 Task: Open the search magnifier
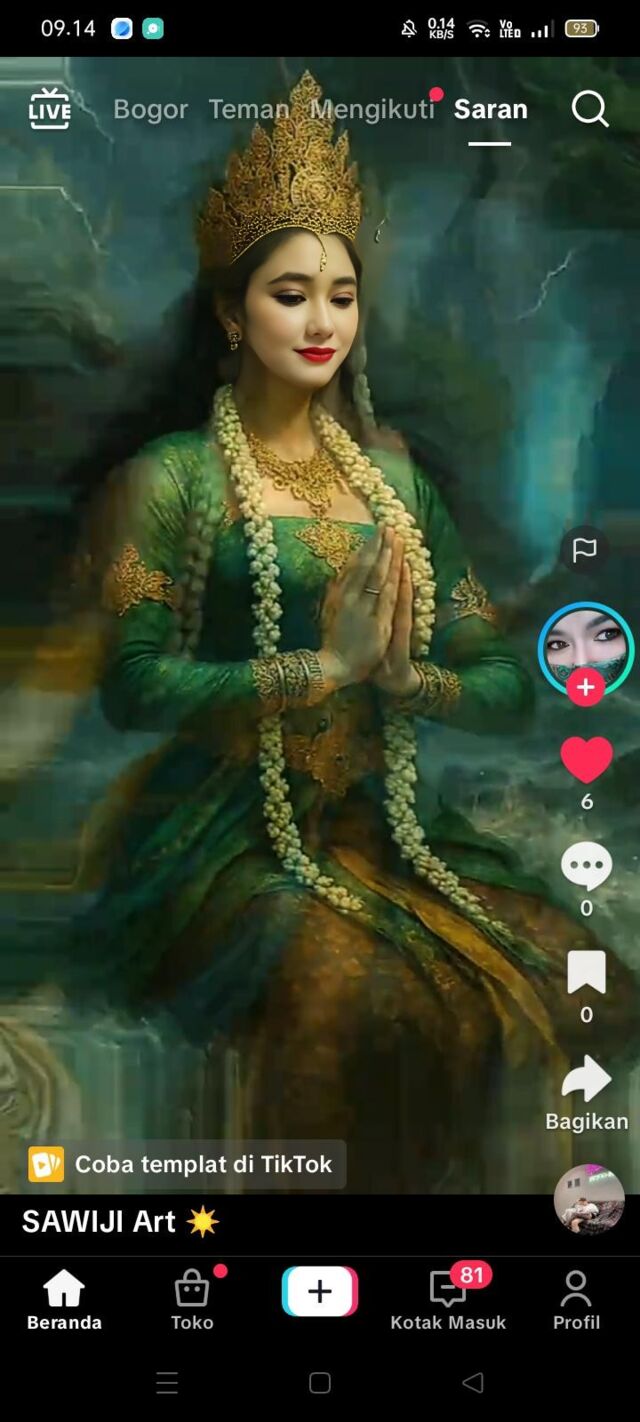click(x=590, y=109)
